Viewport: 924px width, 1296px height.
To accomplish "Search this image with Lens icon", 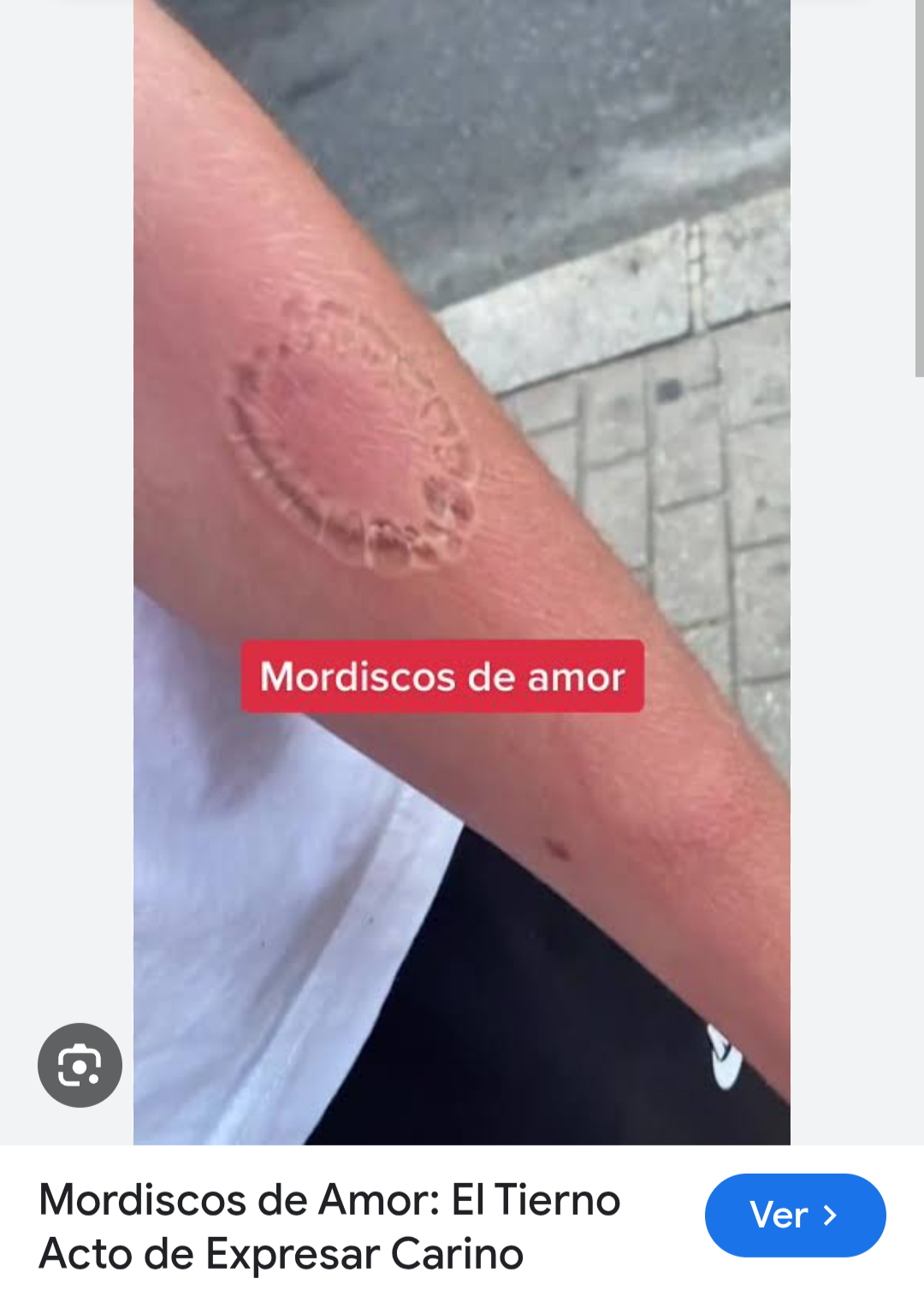I will [80, 1065].
